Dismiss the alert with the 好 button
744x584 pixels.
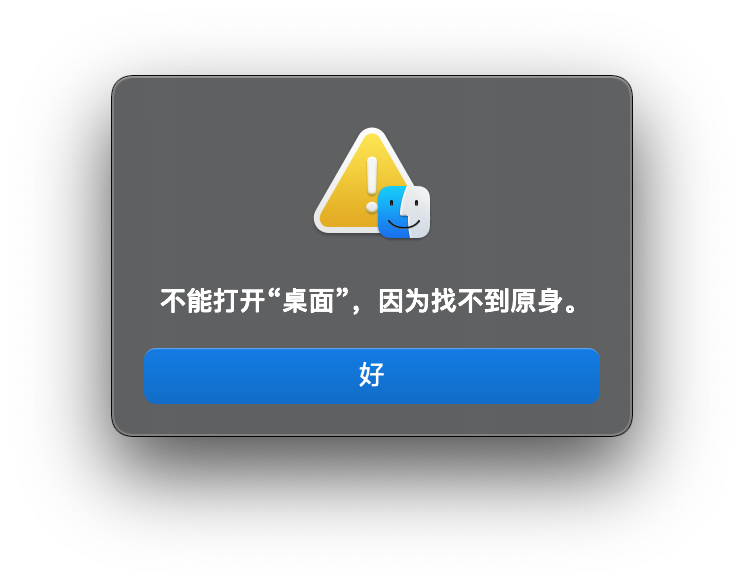pyautogui.click(x=371, y=376)
